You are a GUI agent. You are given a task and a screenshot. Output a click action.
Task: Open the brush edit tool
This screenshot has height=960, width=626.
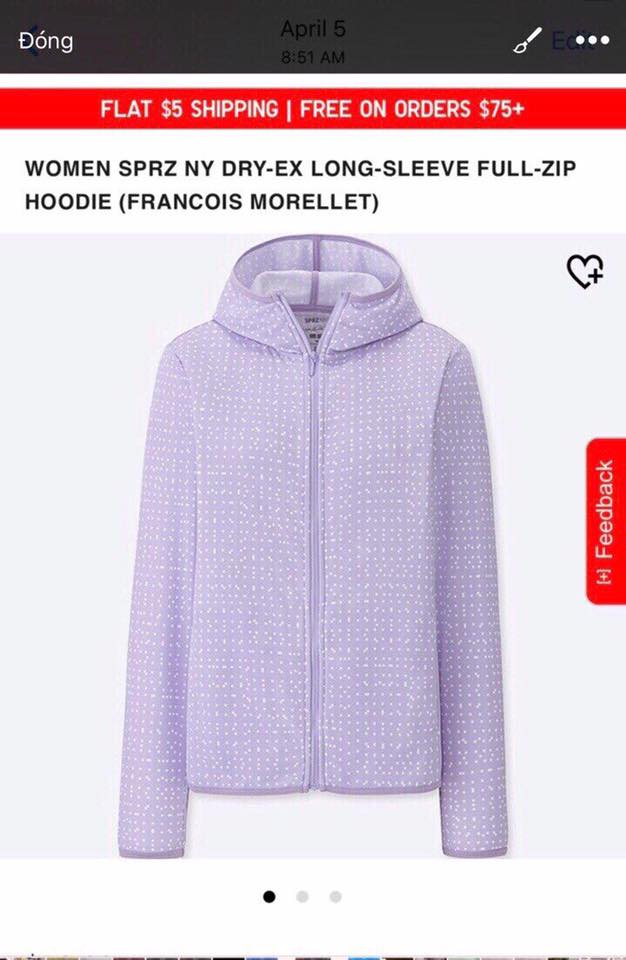click(527, 41)
